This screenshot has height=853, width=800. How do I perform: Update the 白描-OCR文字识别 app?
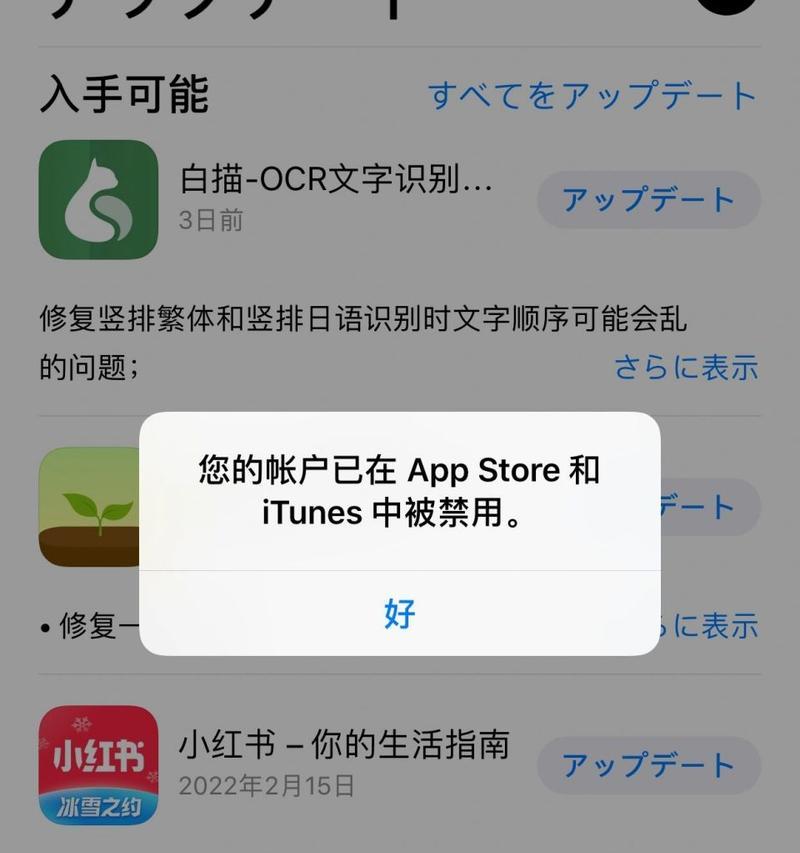click(x=648, y=200)
